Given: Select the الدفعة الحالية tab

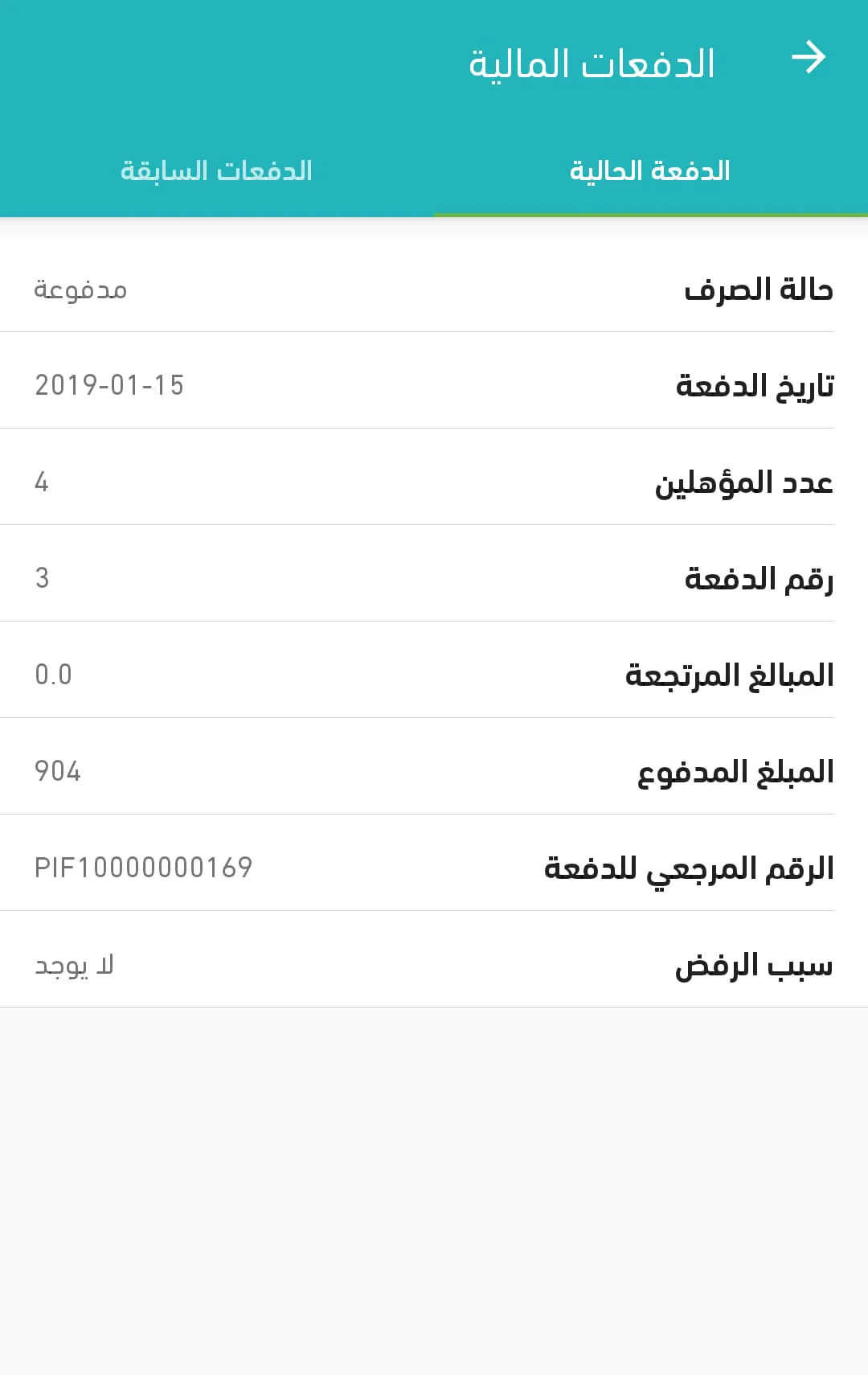Looking at the screenshot, I should (x=651, y=170).
